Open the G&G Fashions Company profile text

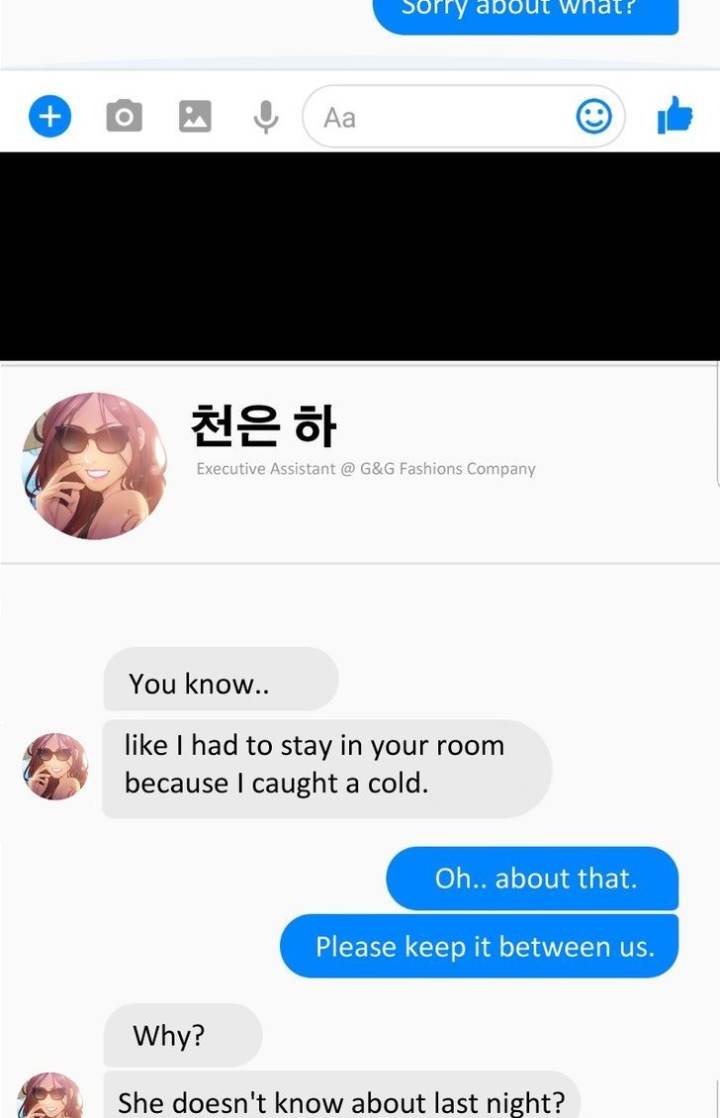tap(366, 468)
